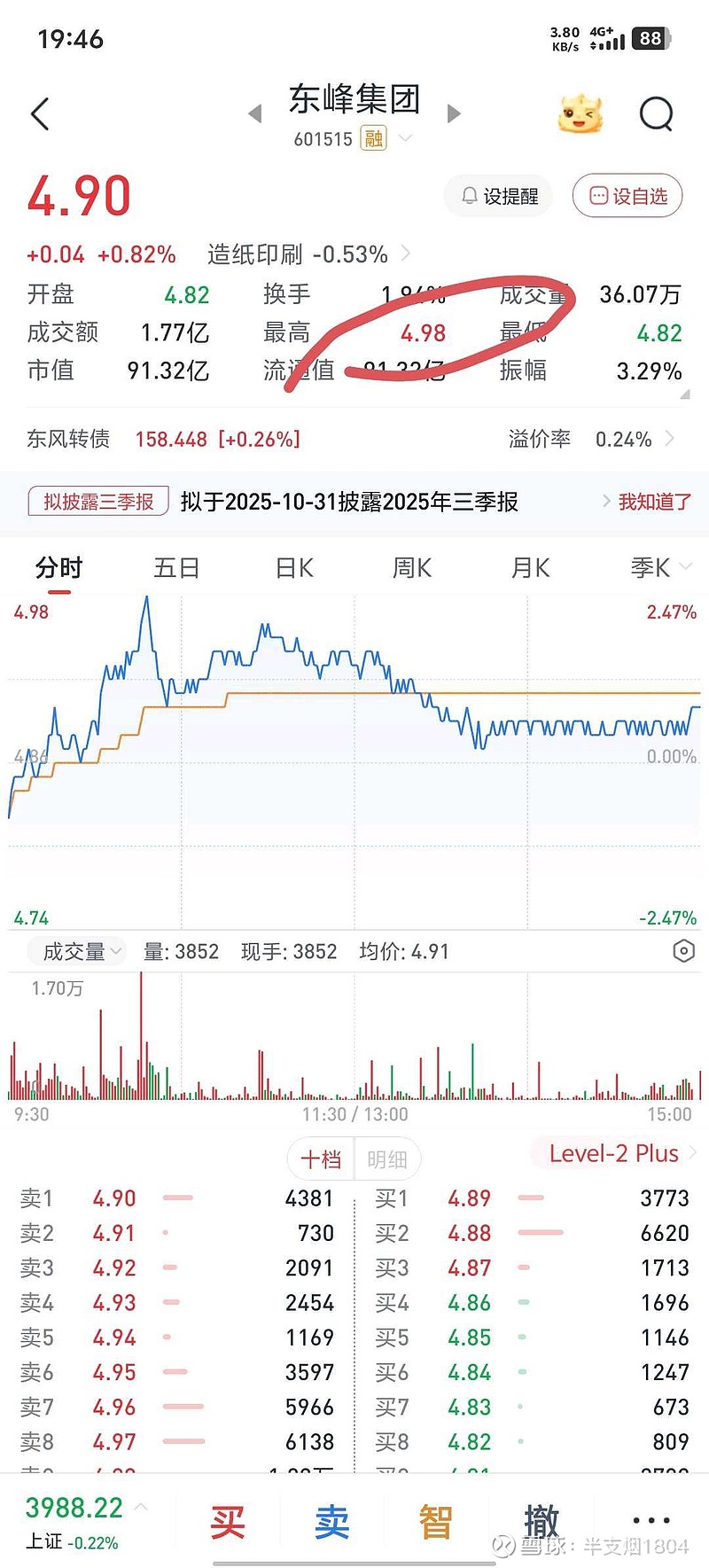Select the 十档 ten-level quote tab

click(x=319, y=1158)
